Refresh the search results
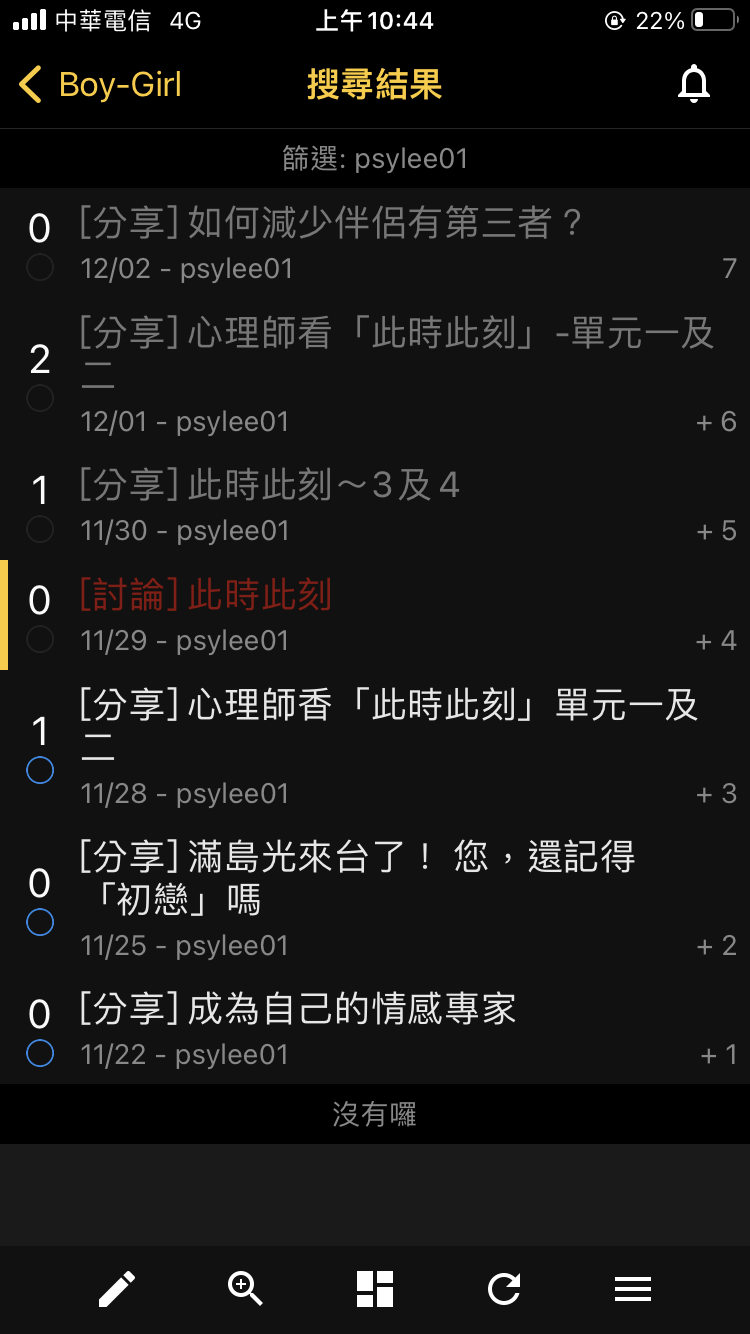The width and height of the screenshot is (750, 1334). [504, 1289]
